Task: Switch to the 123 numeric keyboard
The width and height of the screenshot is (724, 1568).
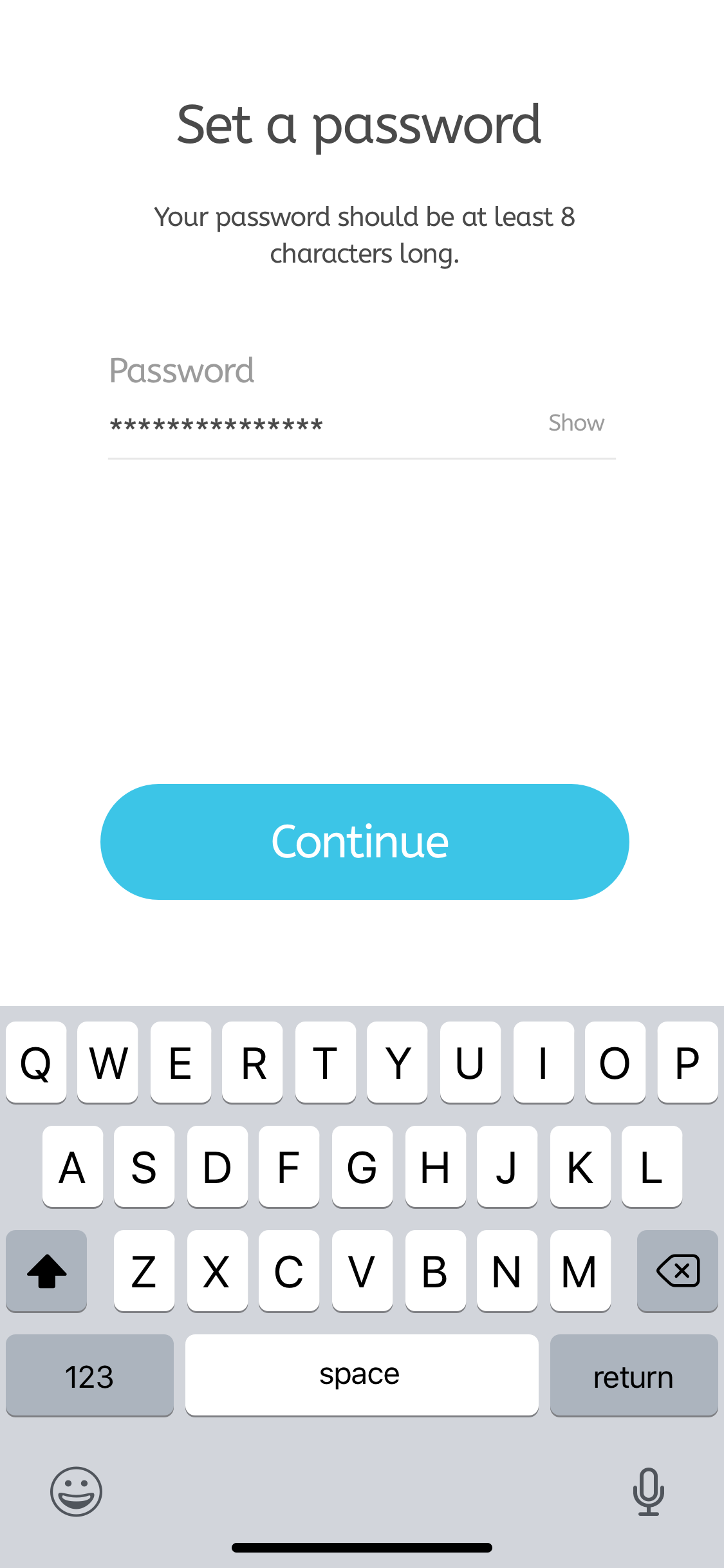Action: click(89, 1376)
